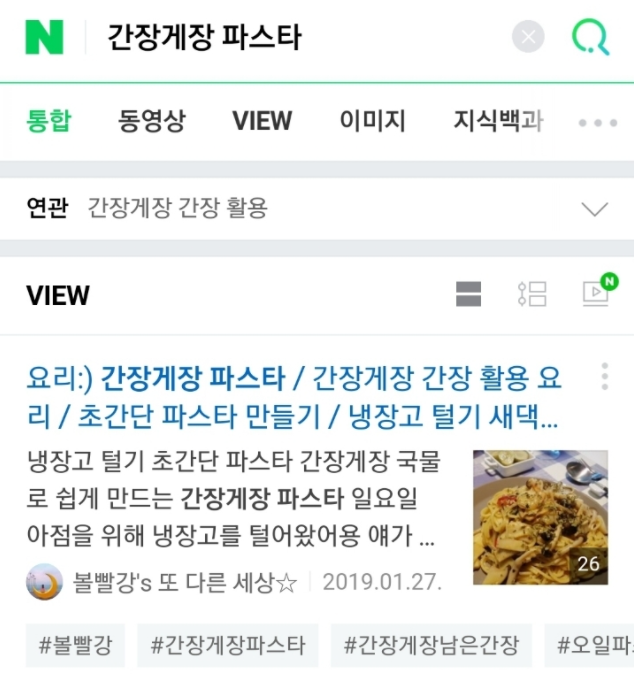Tap related search 간장게장 간장 활용
634x687 pixels.
[x=178, y=209]
